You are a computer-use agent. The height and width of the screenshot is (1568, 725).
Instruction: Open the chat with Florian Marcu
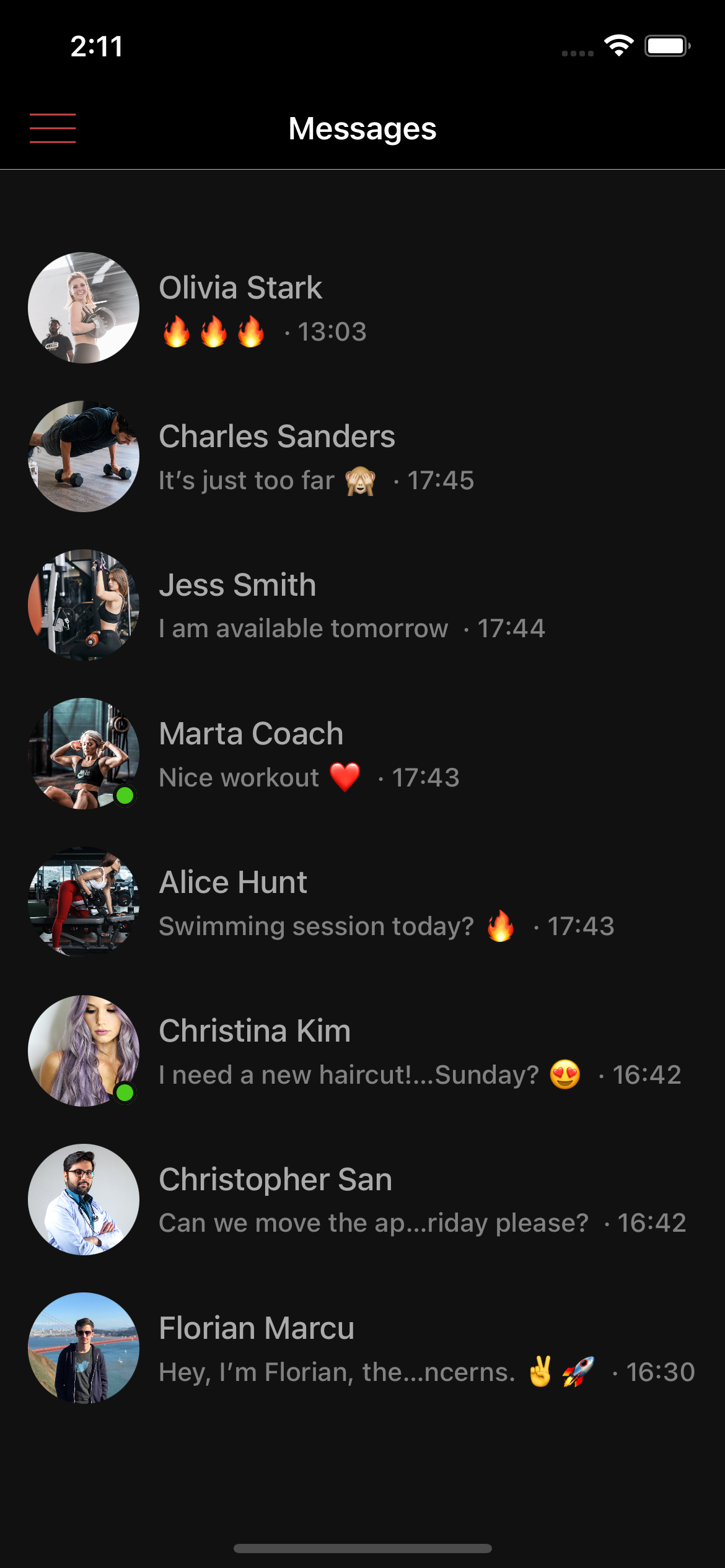(x=362, y=1348)
